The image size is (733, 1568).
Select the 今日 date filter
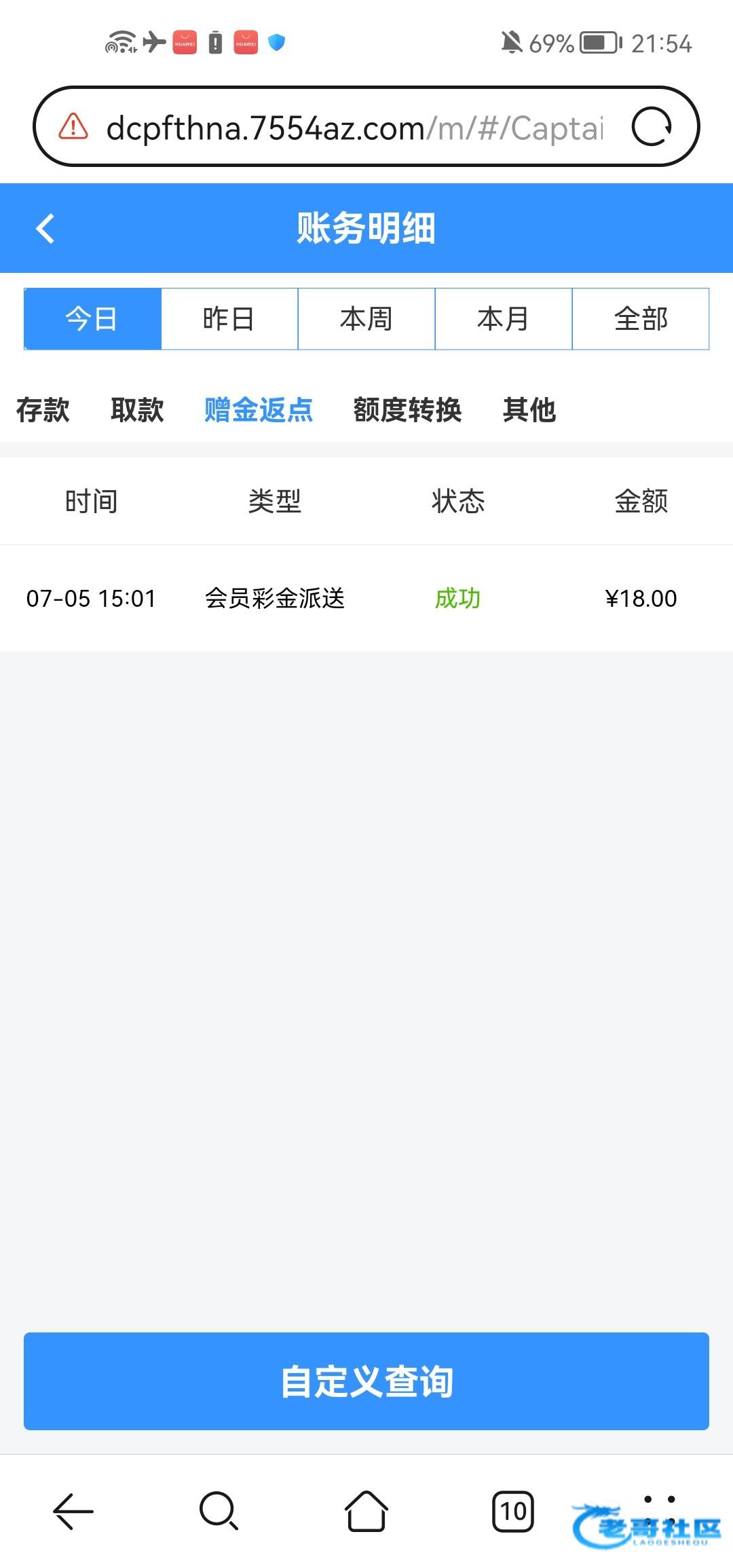[x=92, y=319]
